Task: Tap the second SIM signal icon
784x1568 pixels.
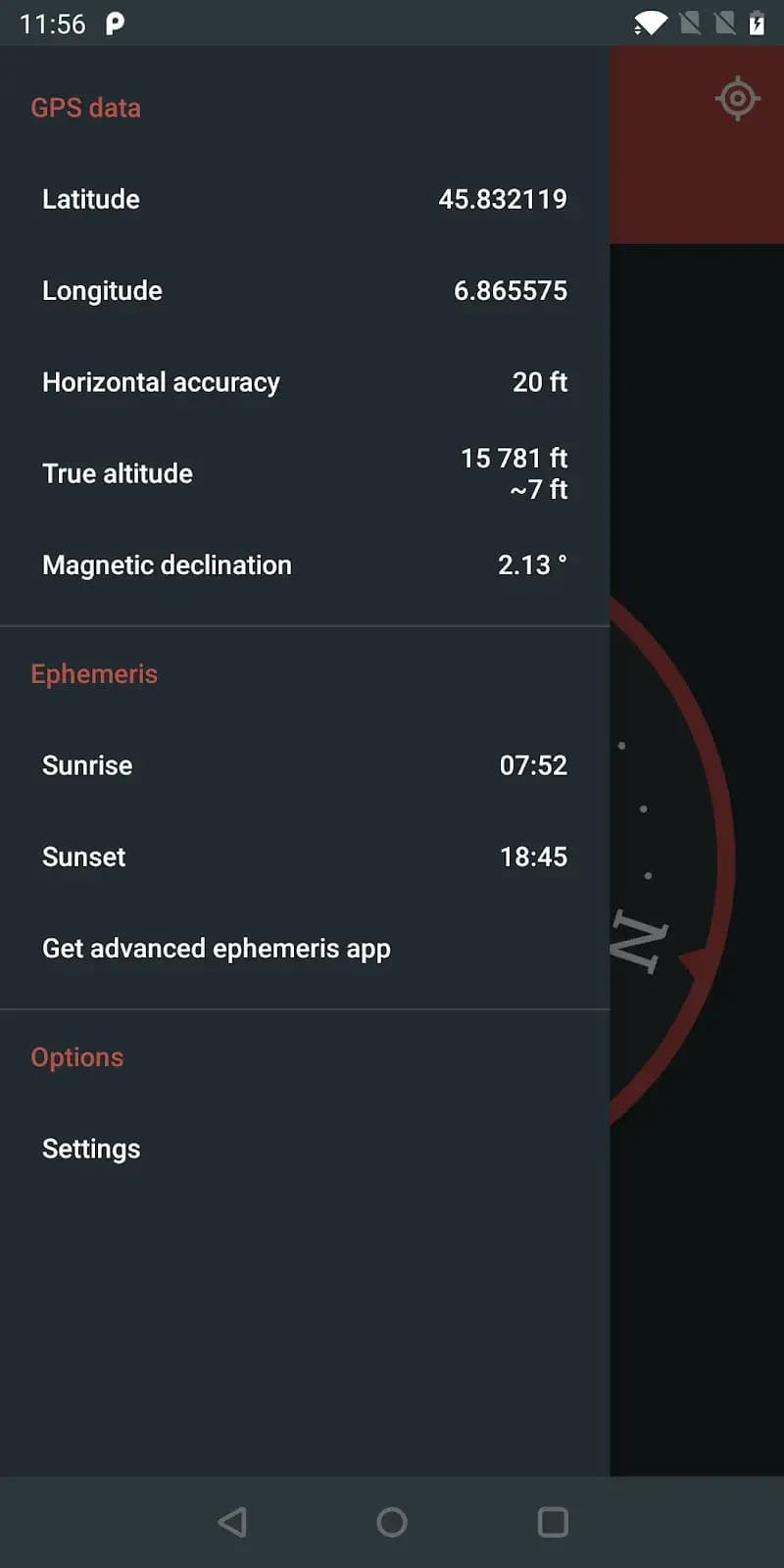Action: point(725,22)
